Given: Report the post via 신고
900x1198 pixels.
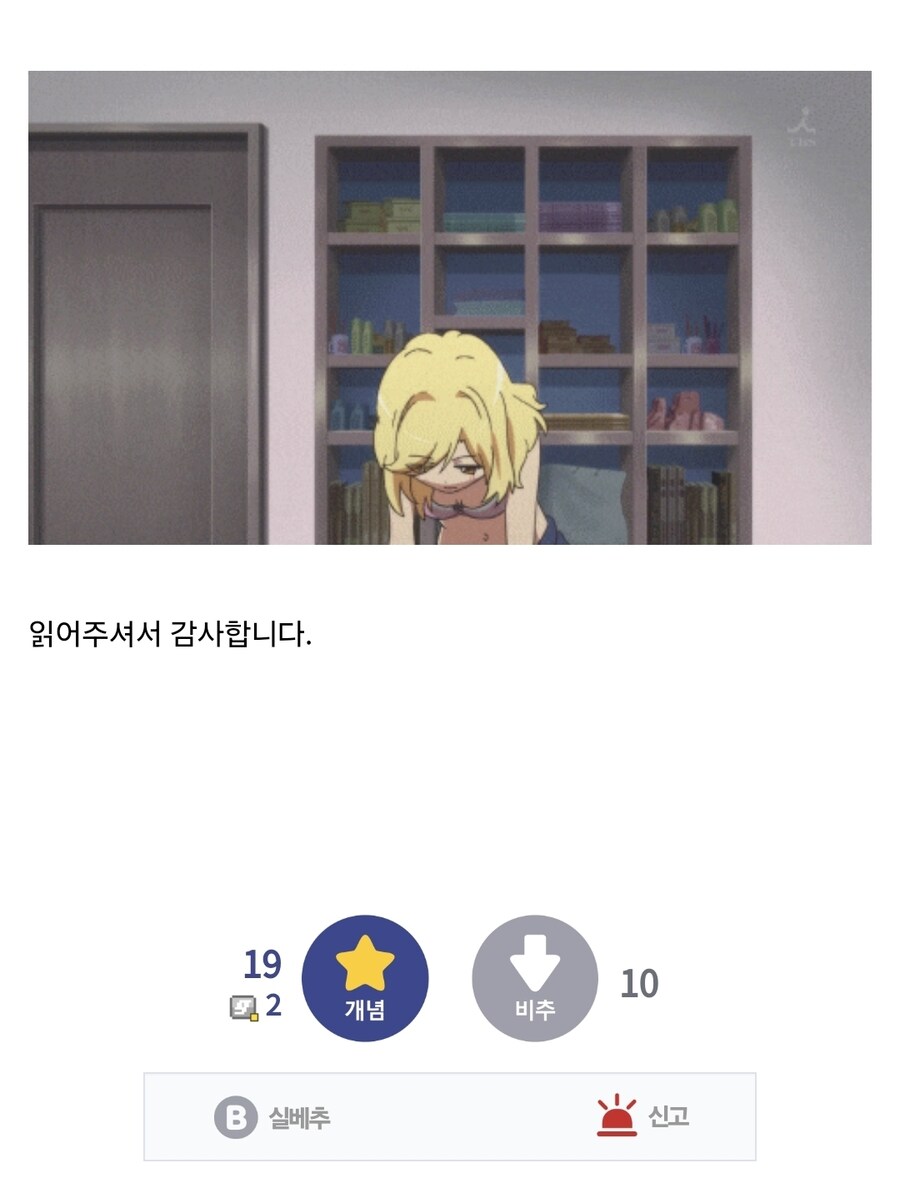Looking at the screenshot, I should 643,1117.
